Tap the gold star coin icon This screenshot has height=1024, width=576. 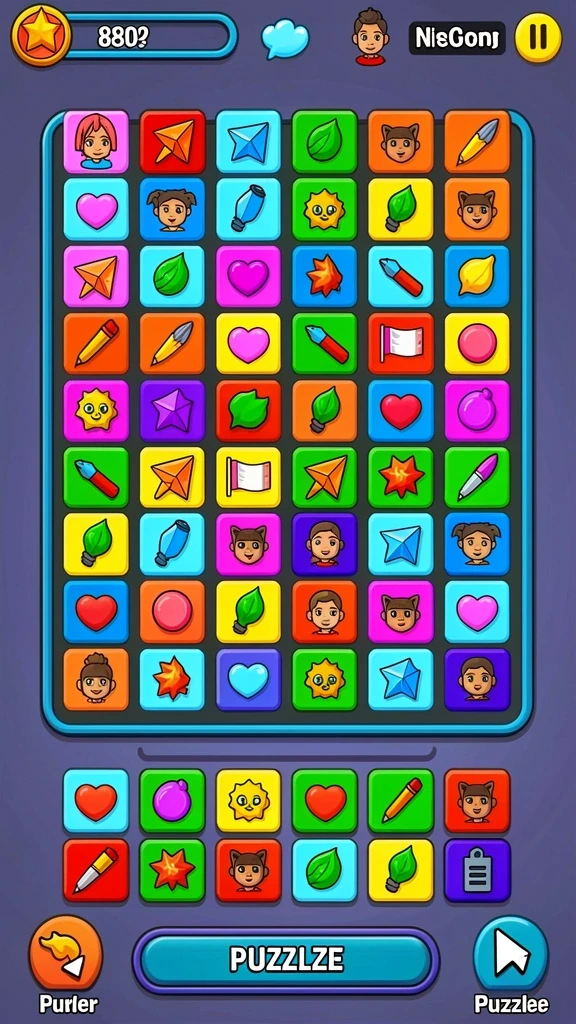pos(40,37)
